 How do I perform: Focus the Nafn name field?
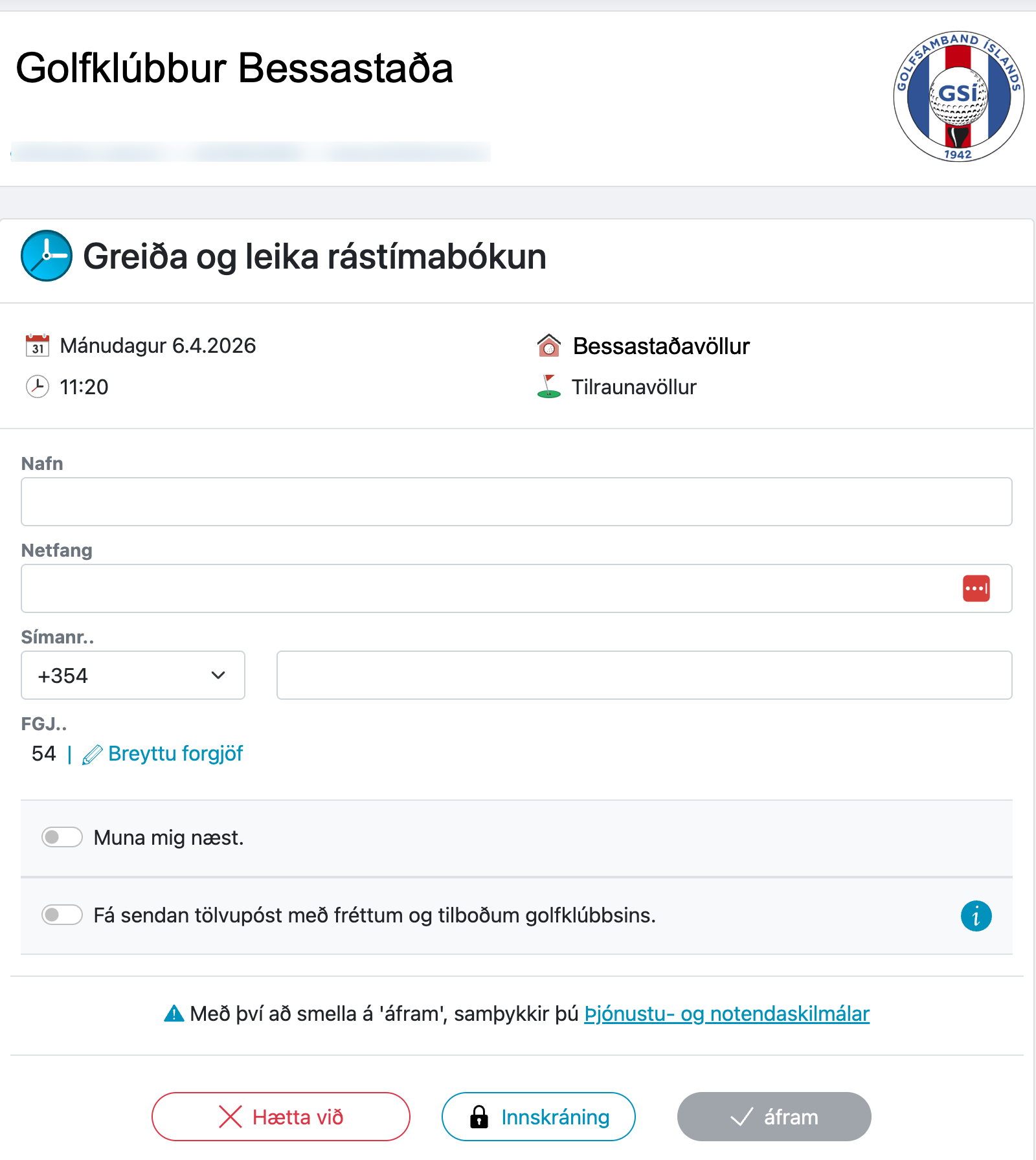pyautogui.click(x=516, y=502)
